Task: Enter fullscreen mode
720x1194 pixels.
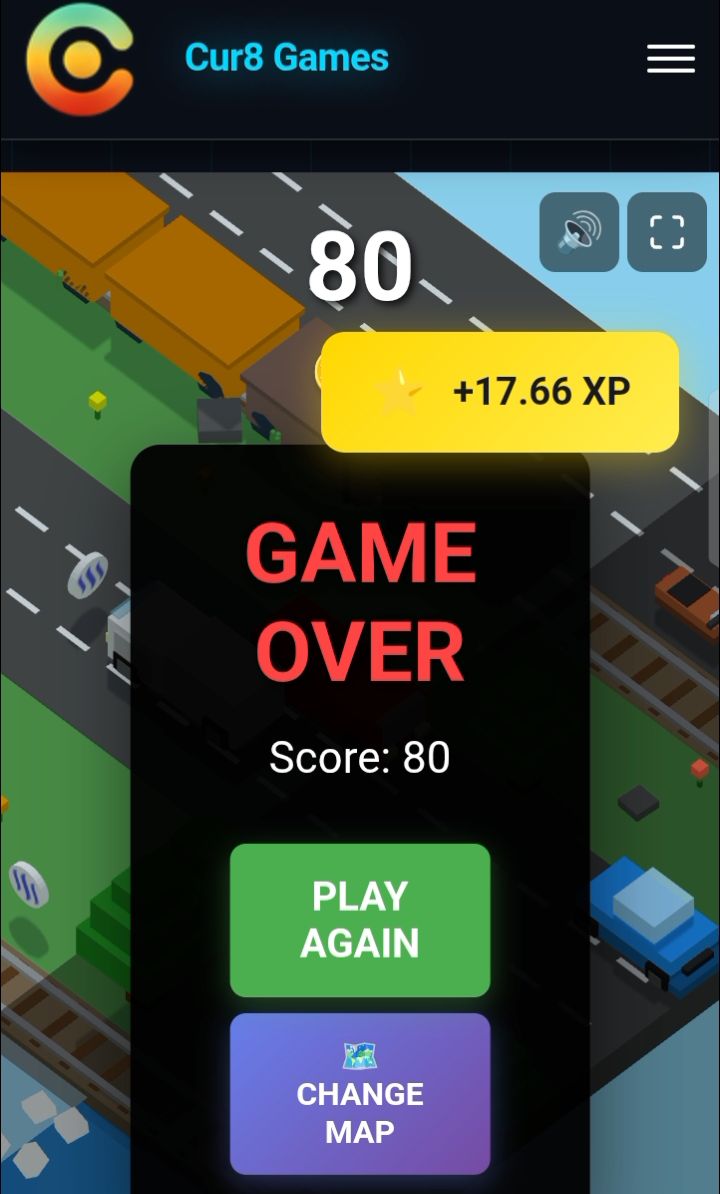Action: click(x=667, y=232)
